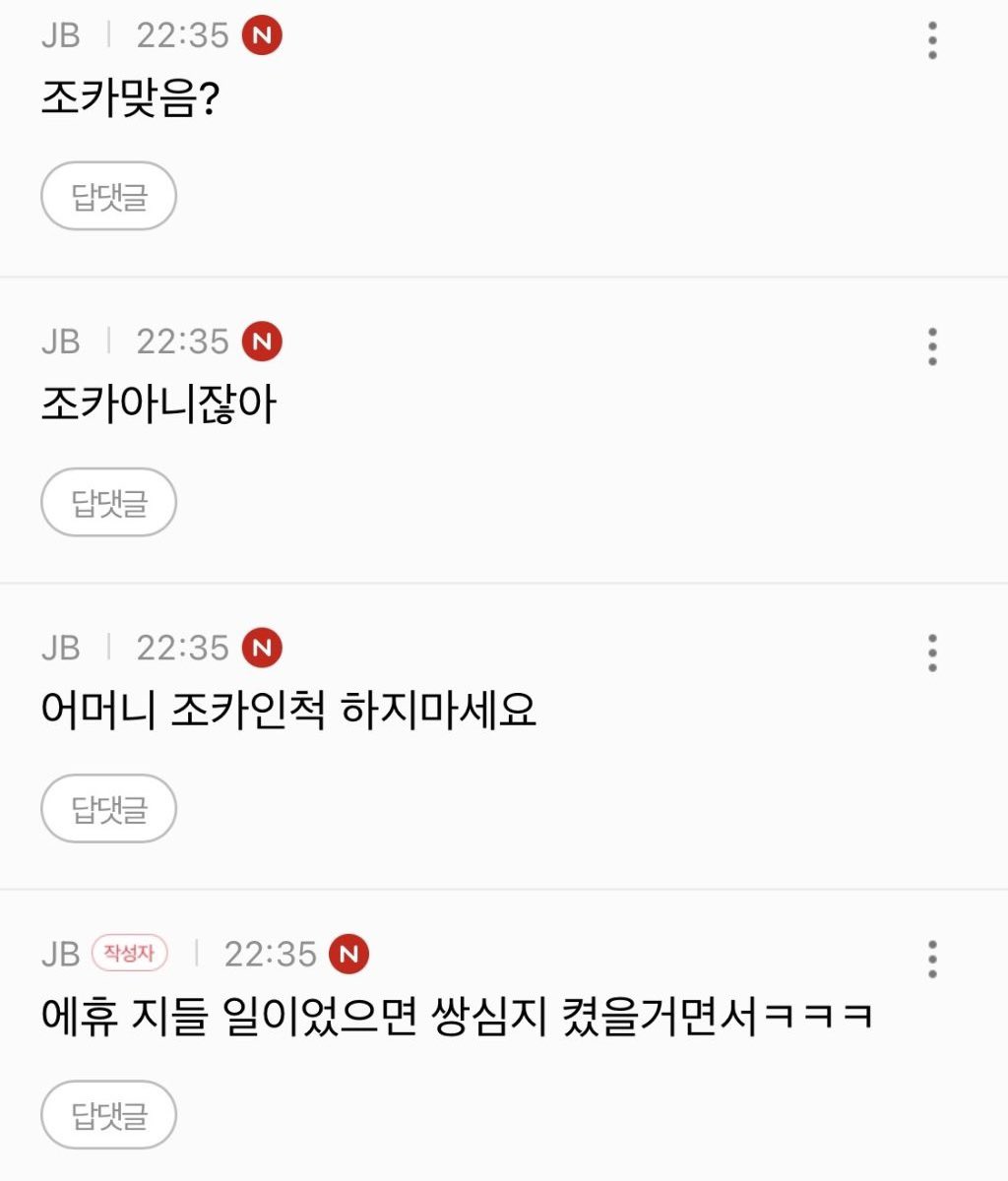Open options for the "에휴 지들 일이었으면" comment

tap(931, 959)
